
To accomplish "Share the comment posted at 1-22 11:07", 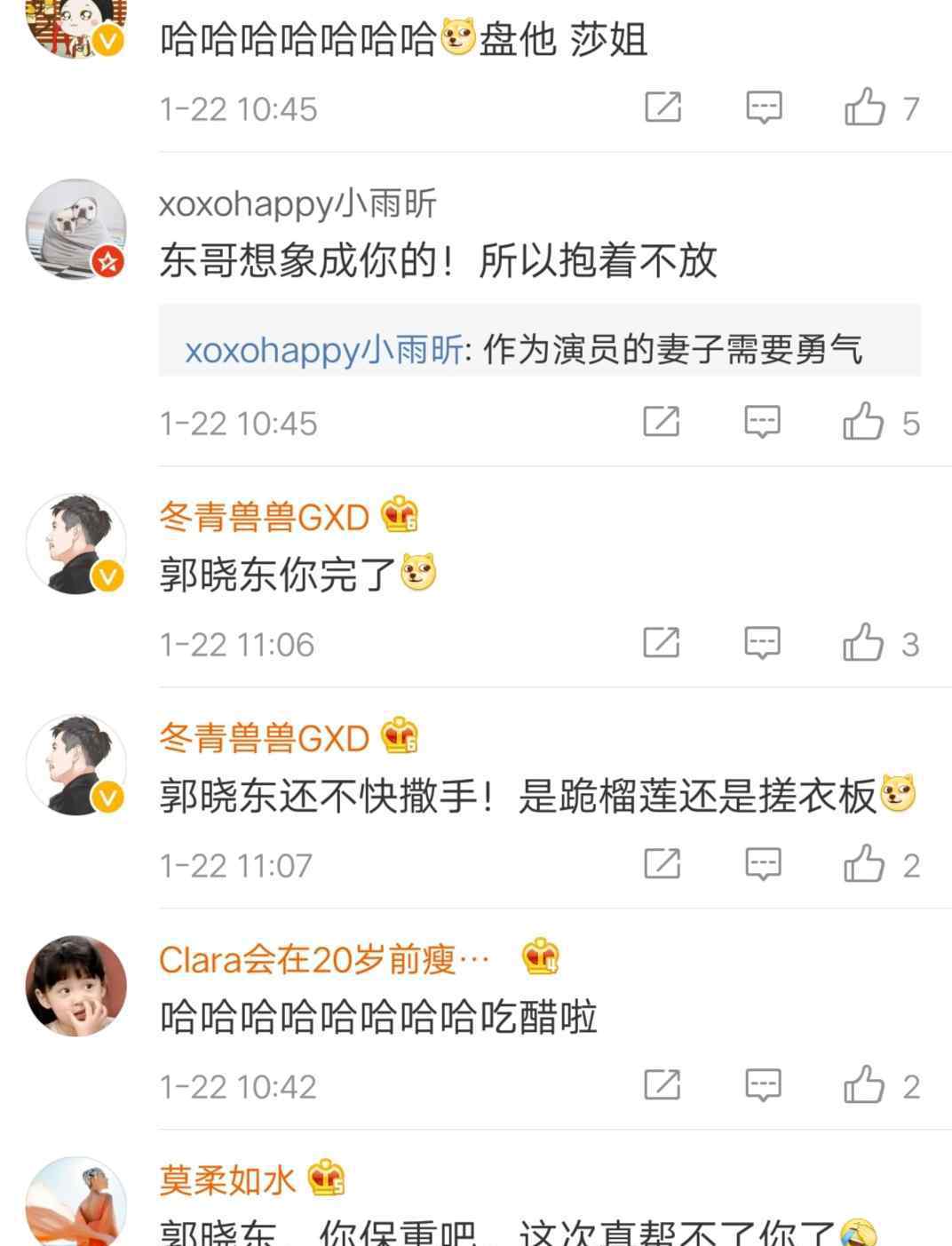I will tap(662, 864).
